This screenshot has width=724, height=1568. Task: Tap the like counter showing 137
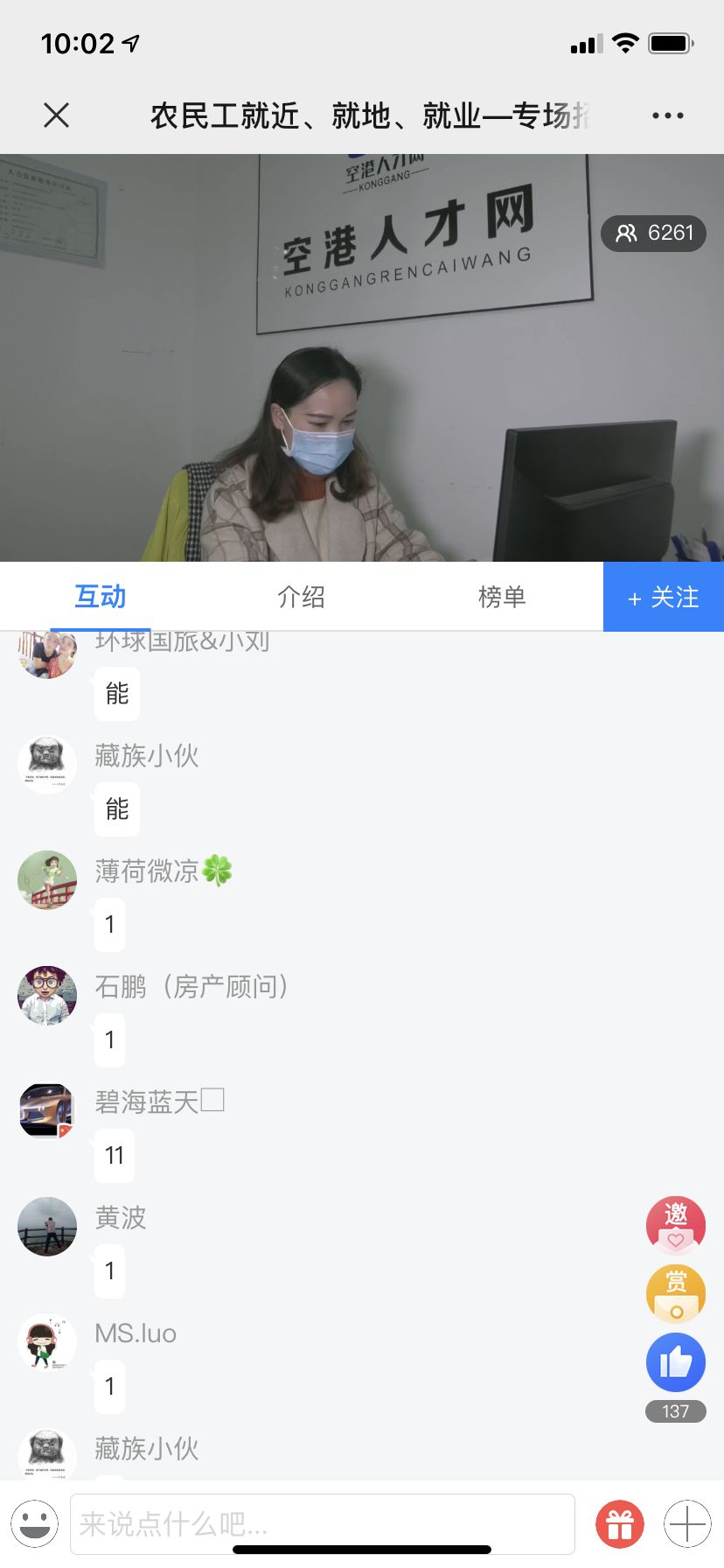click(x=675, y=1410)
